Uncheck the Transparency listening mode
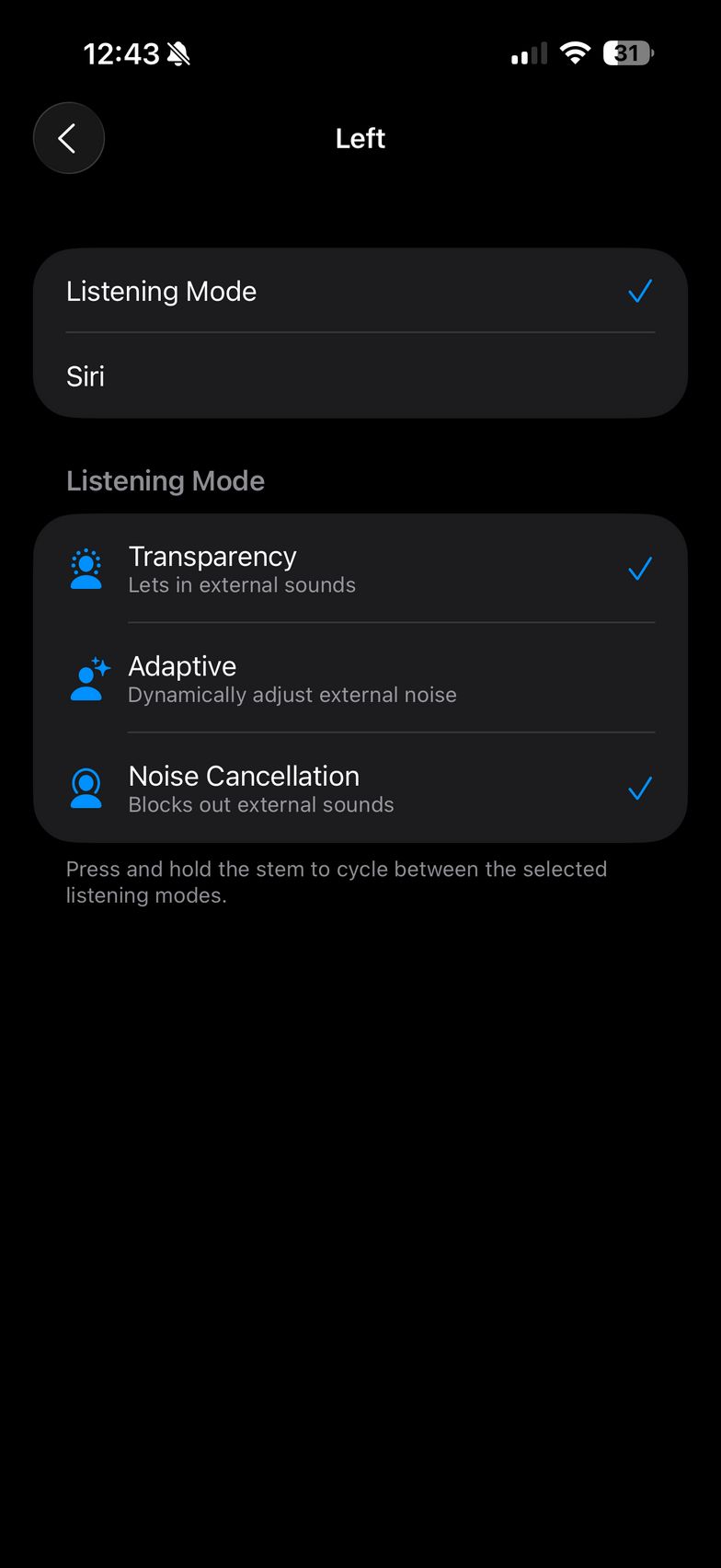This screenshot has width=721, height=1568. tap(360, 569)
